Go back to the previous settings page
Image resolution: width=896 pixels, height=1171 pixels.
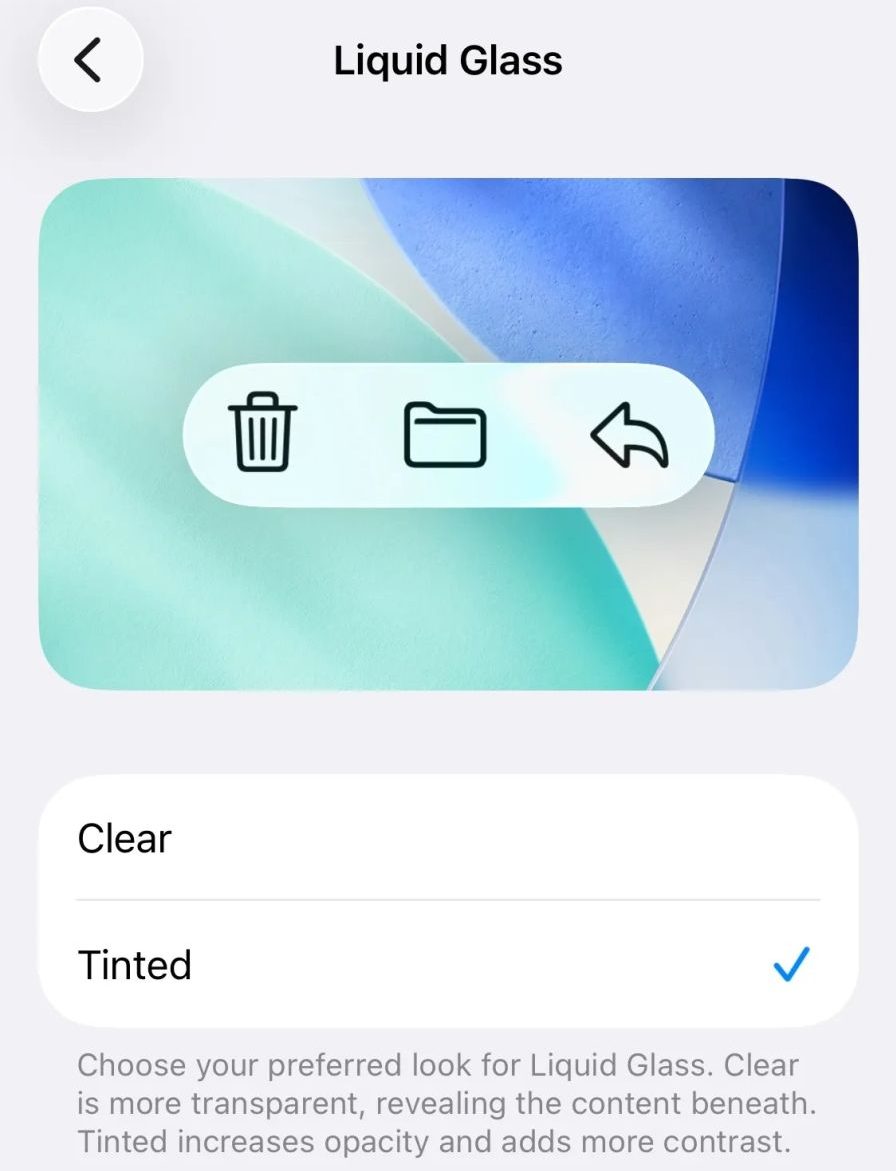[89, 60]
